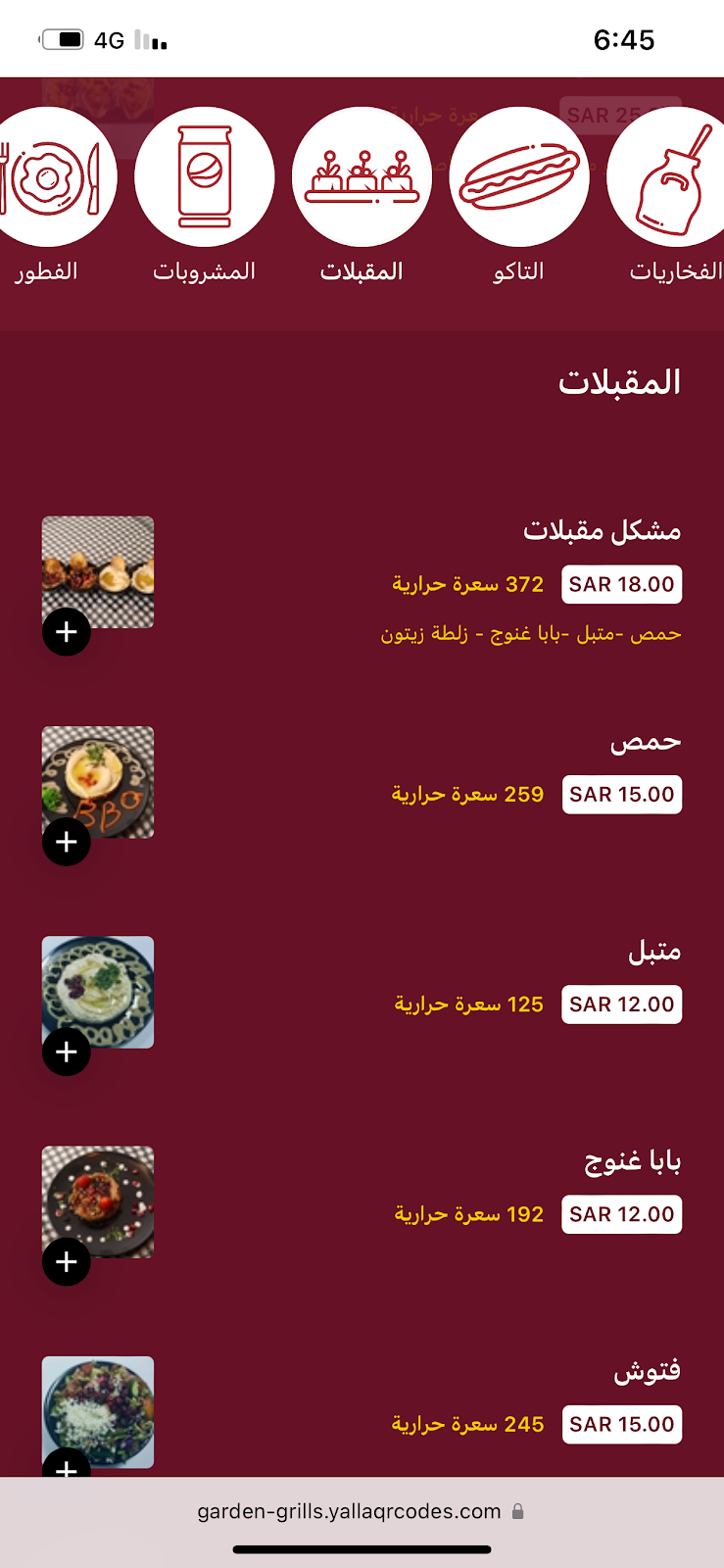Select the appetizers (المقبلات) category icon
Image resolution: width=724 pixels, height=1568 pixels.
362,176
